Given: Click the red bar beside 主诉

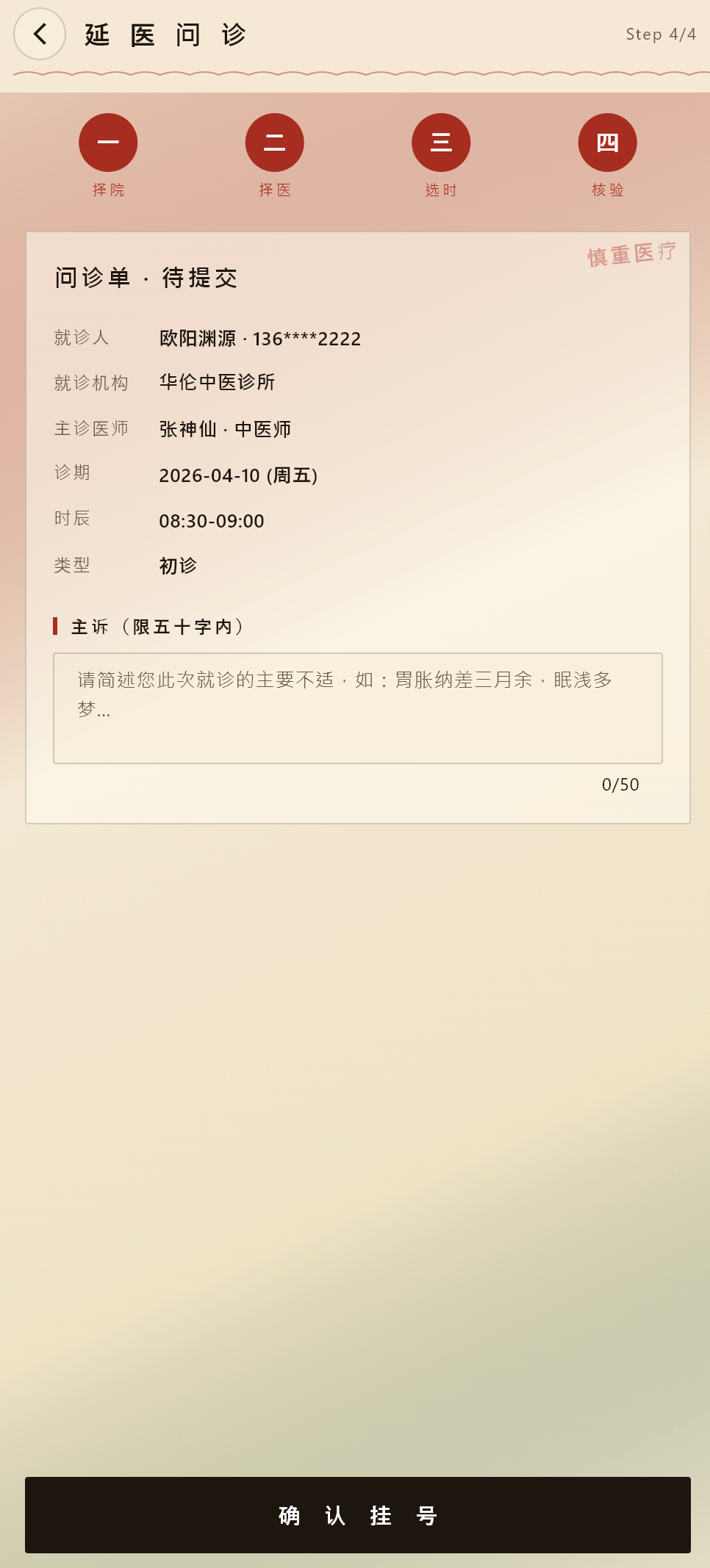Looking at the screenshot, I should click(55, 627).
